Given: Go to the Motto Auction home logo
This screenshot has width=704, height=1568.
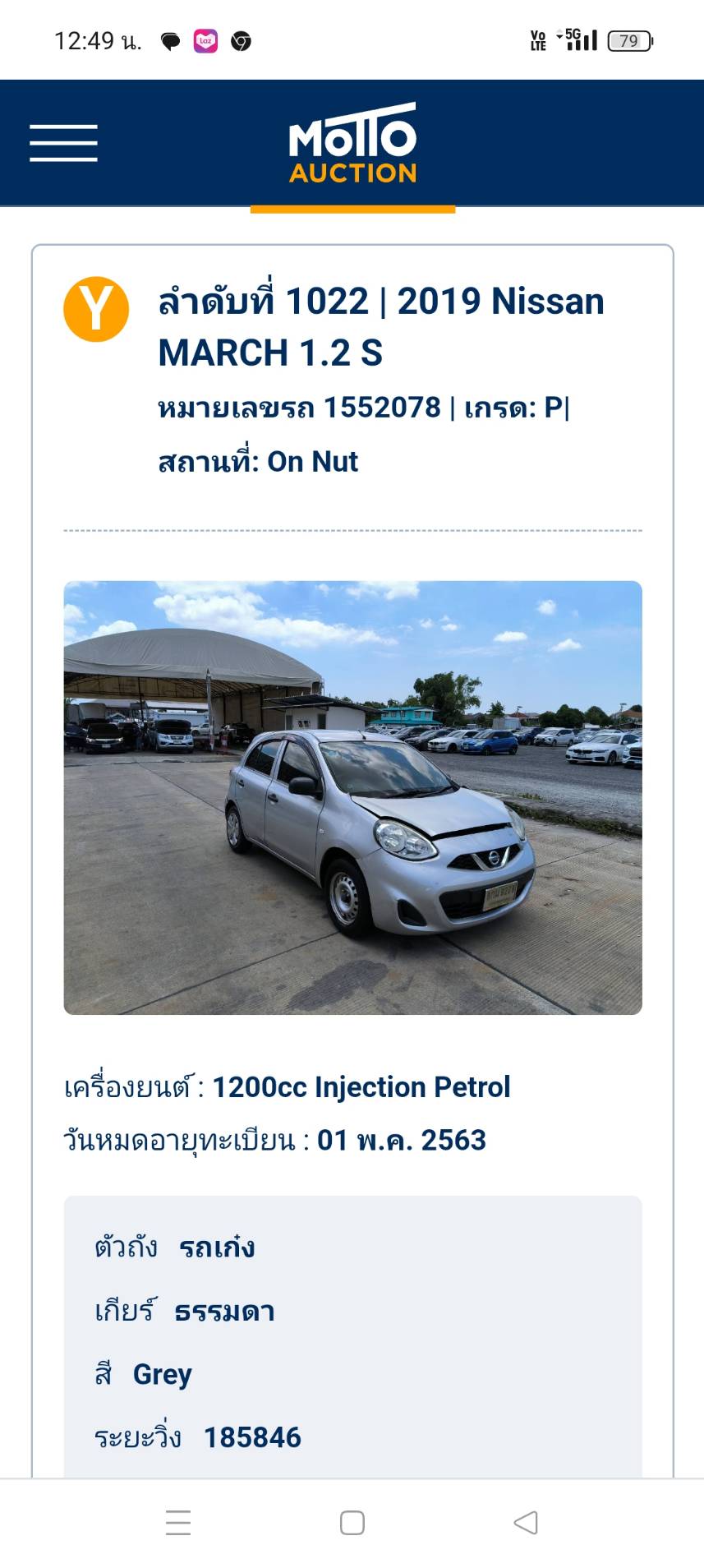Looking at the screenshot, I should 352,143.
